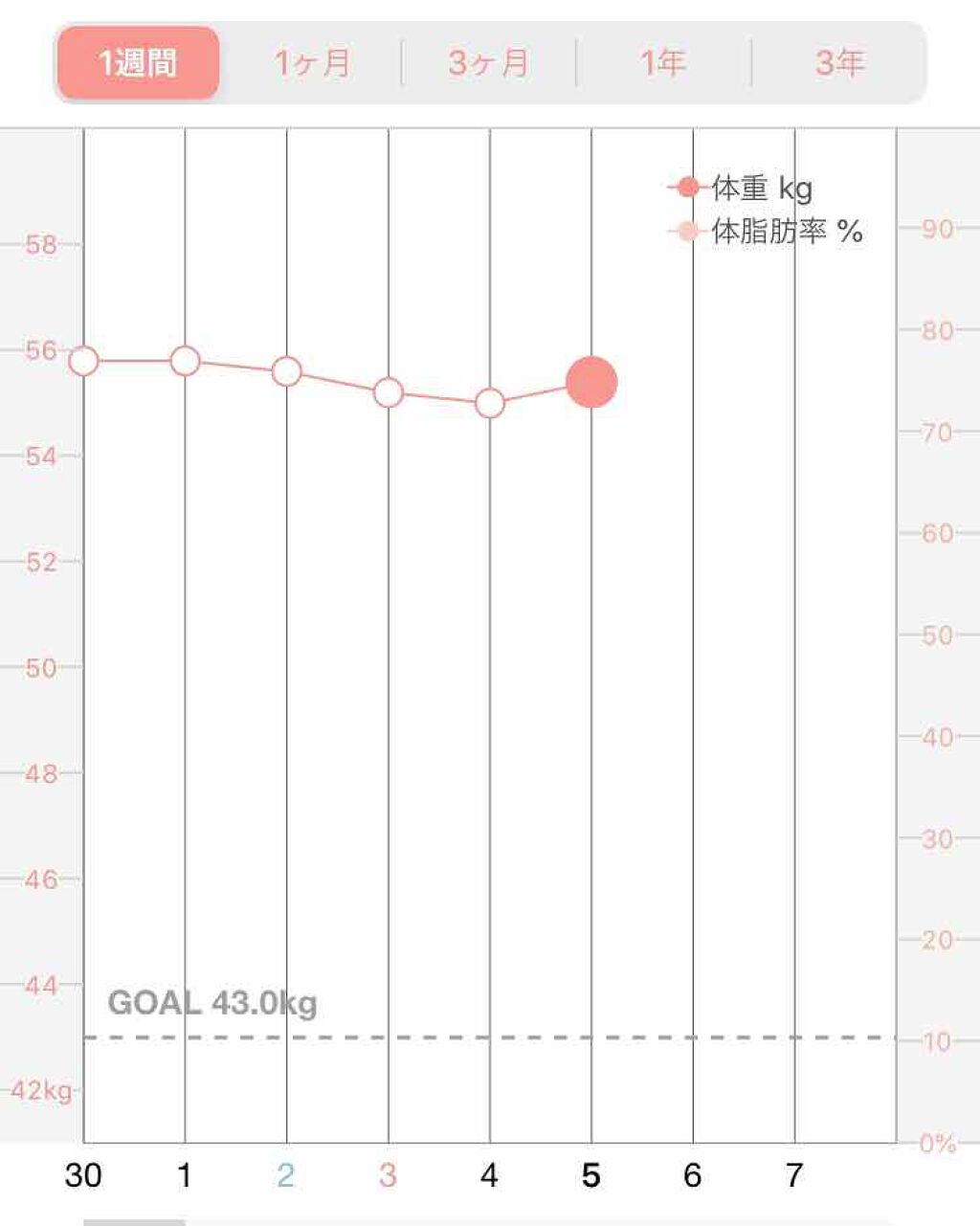Tap the highlighted weight point for day 5

[x=591, y=382]
